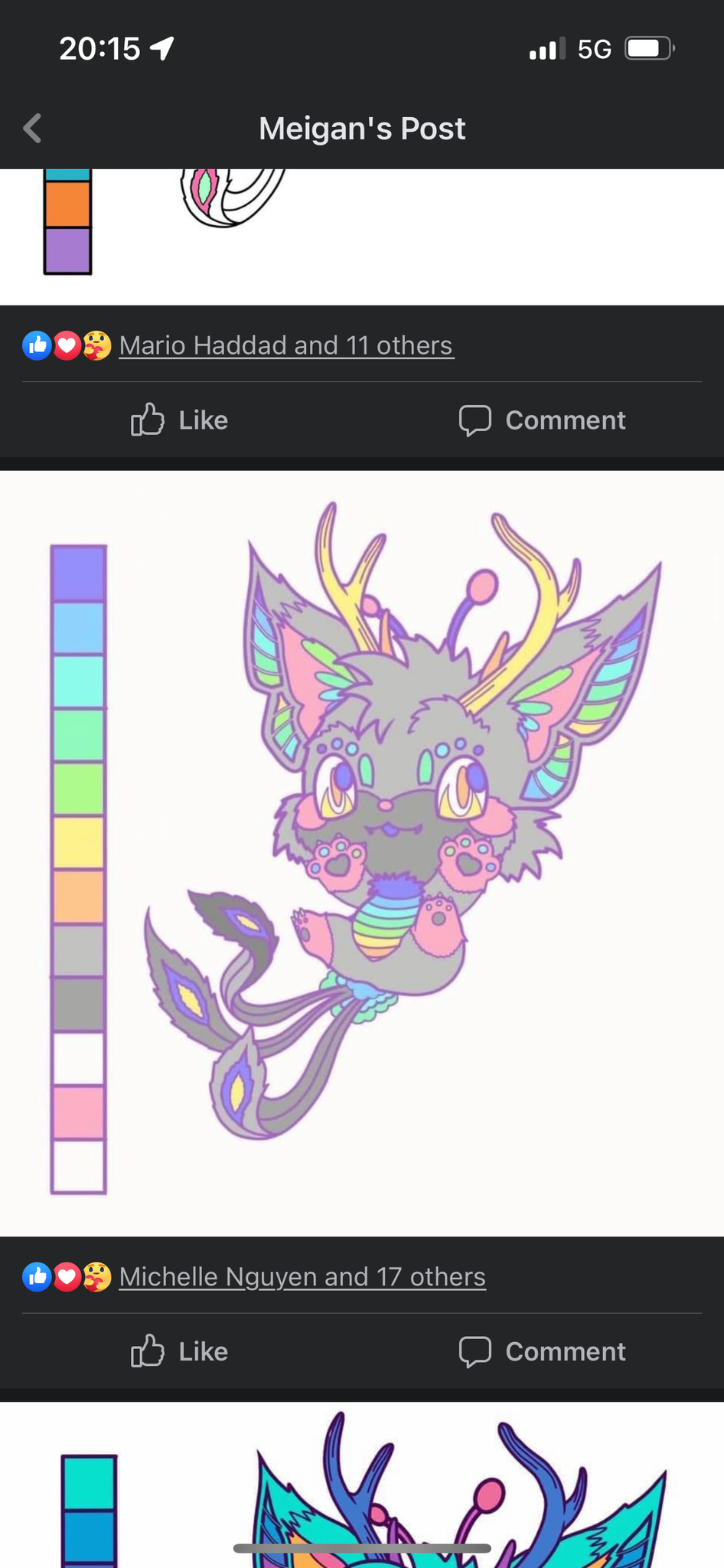View reactions from Michelle Nguyen and 17 others

pos(302,1276)
